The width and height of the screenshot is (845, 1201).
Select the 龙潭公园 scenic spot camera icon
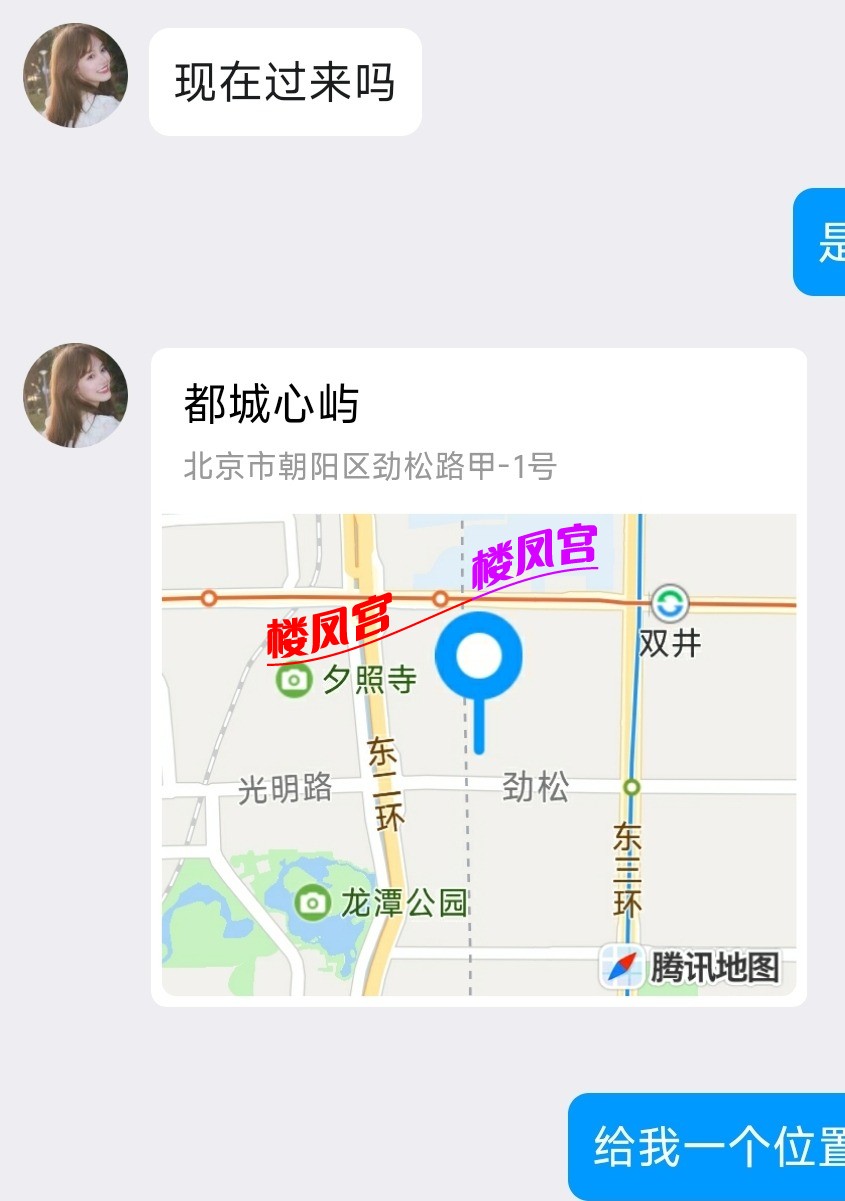tap(313, 904)
